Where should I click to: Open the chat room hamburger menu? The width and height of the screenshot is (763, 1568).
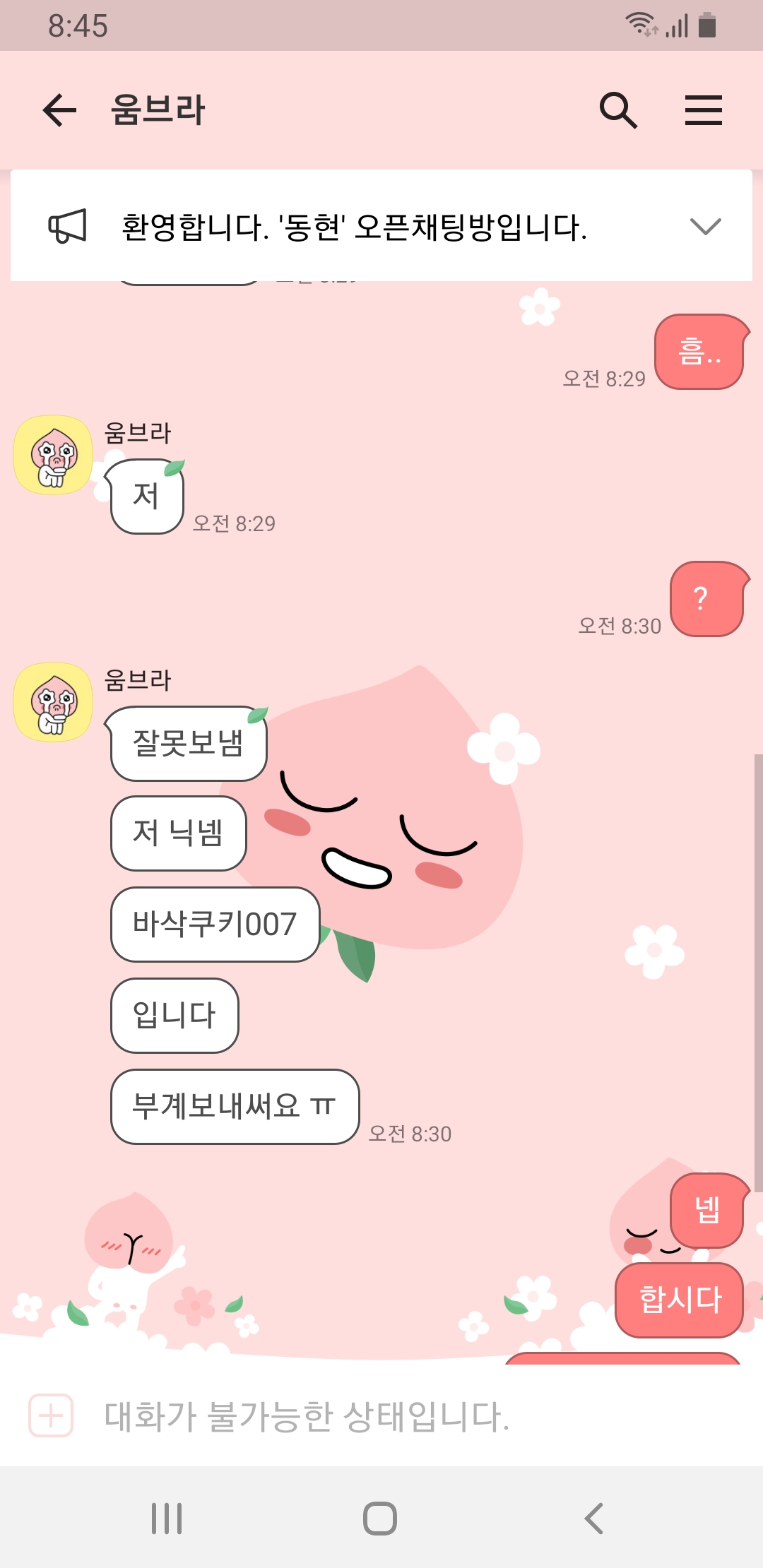pos(703,110)
